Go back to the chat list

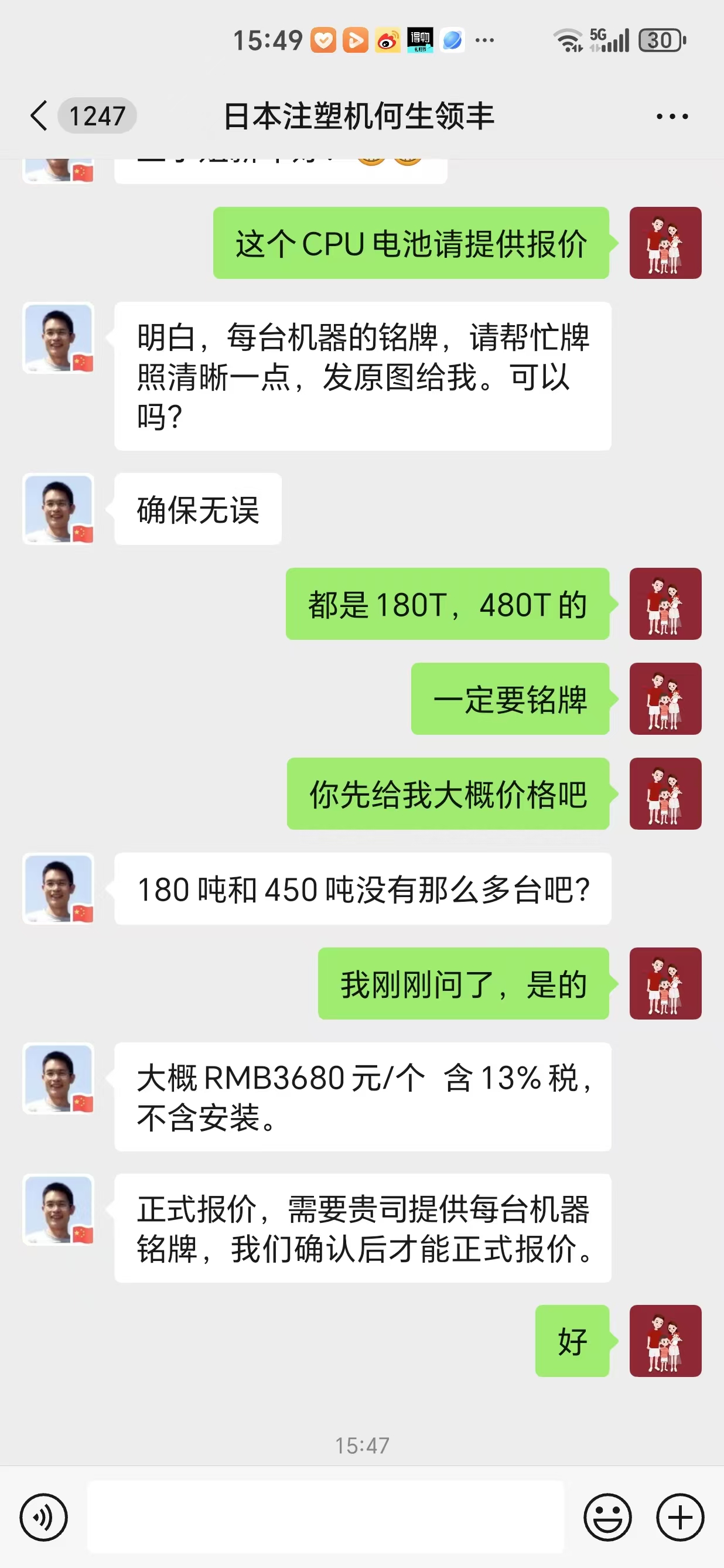(39, 115)
